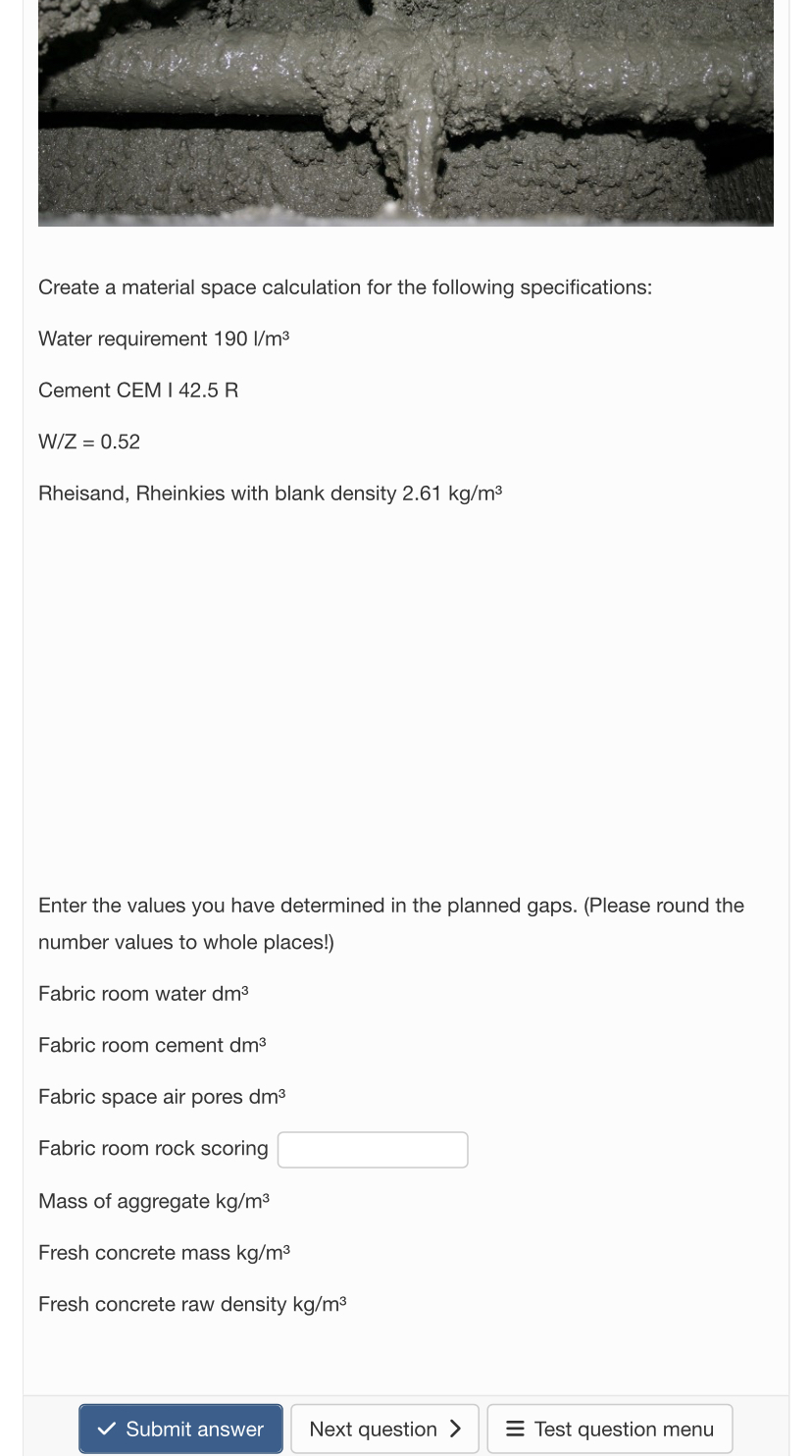Screen dimensions: 812x1456
Task: Focus the 'Fabric room rock scoring' input box
Action: pos(373,1149)
